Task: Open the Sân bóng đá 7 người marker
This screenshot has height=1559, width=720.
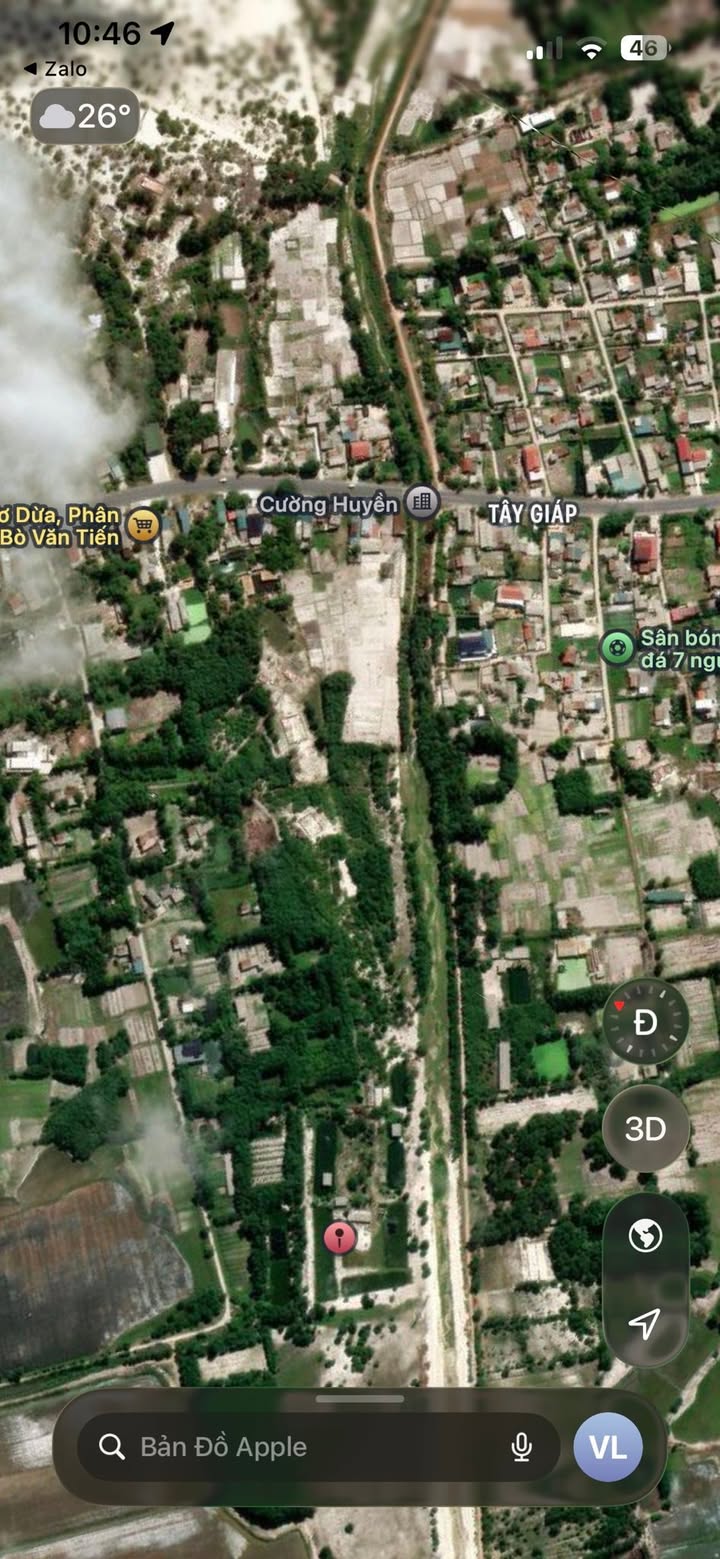Action: (x=617, y=649)
